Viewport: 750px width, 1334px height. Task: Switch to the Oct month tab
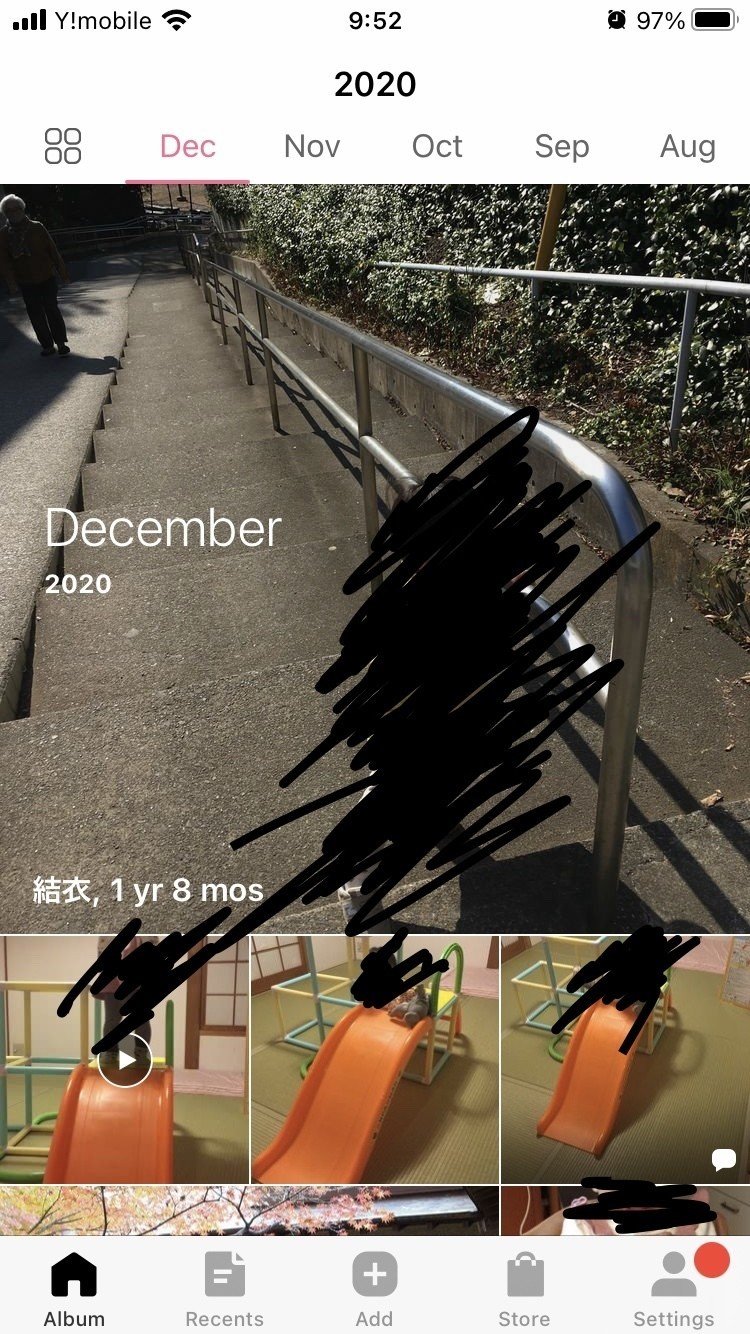click(437, 146)
